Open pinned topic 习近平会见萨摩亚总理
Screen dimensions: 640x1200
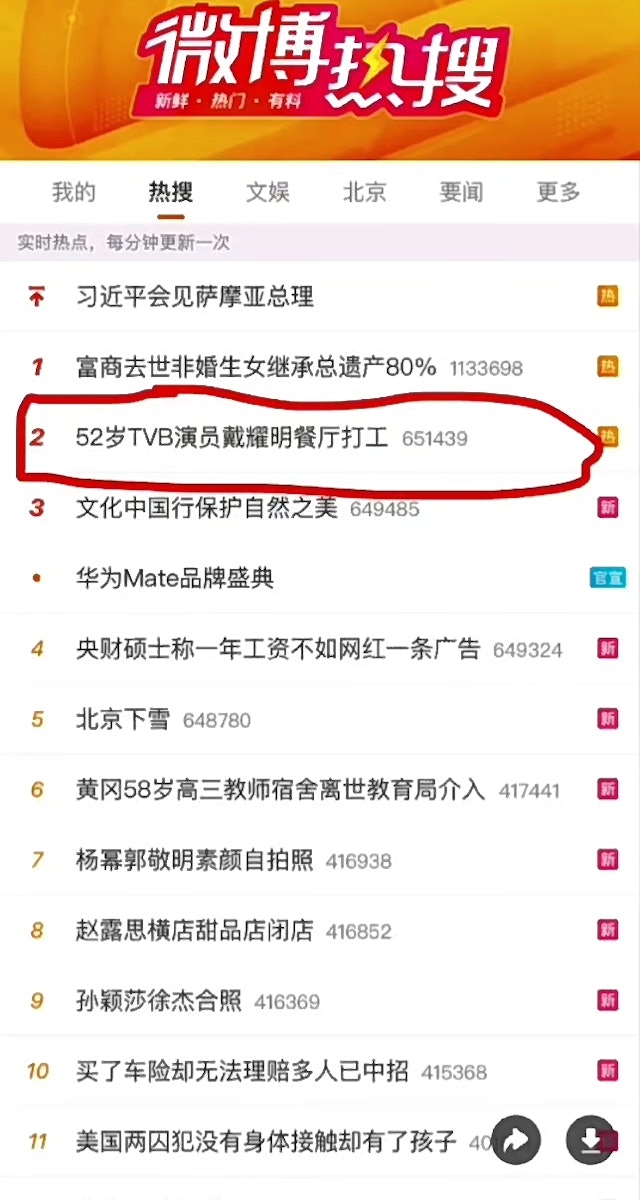point(195,296)
